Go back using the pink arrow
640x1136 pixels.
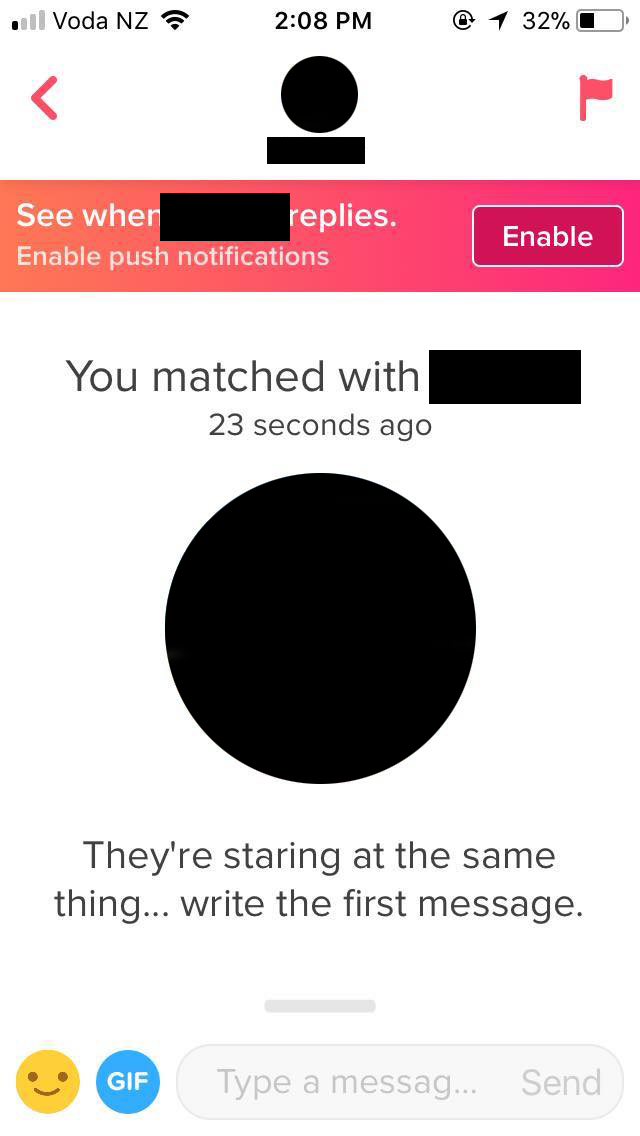point(44,98)
